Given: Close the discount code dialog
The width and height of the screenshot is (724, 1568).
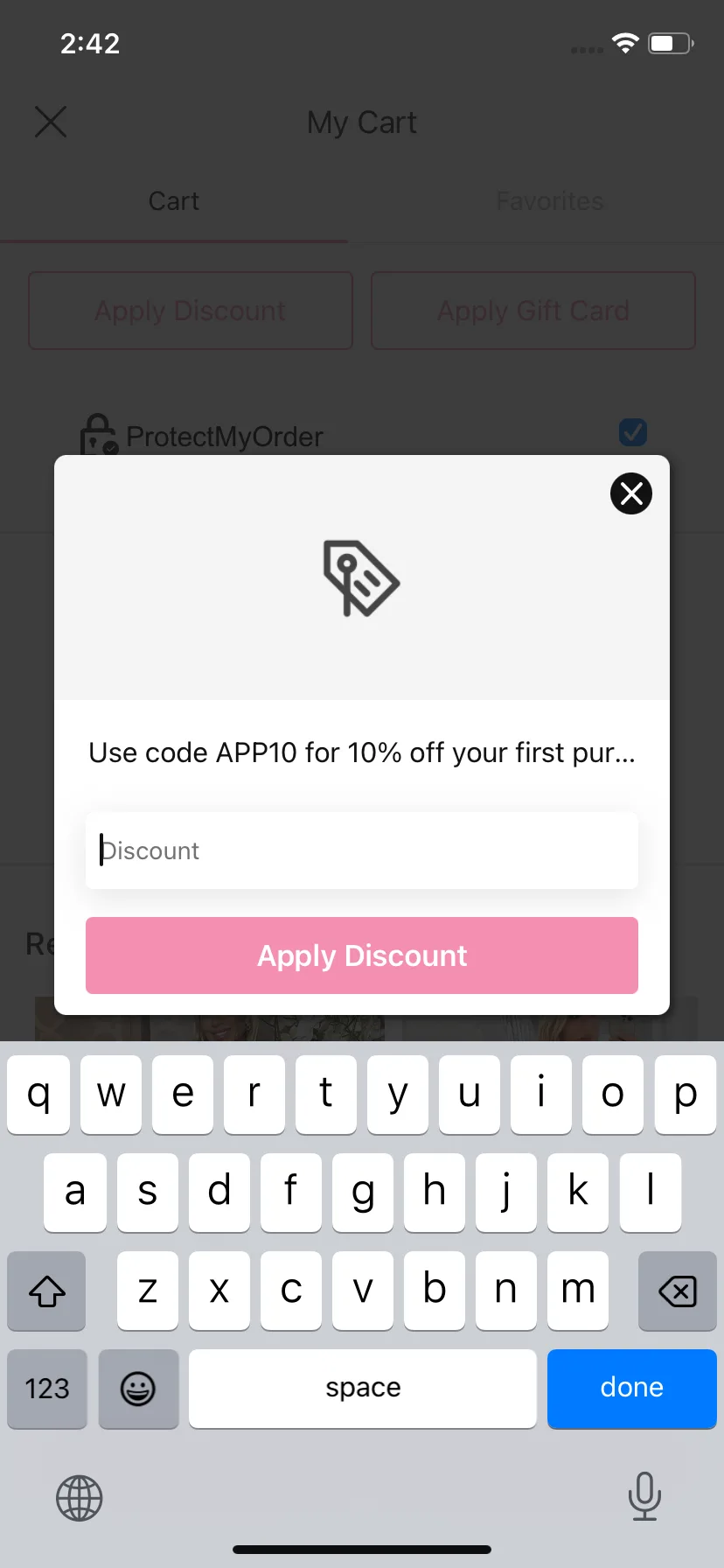Looking at the screenshot, I should 631,493.
